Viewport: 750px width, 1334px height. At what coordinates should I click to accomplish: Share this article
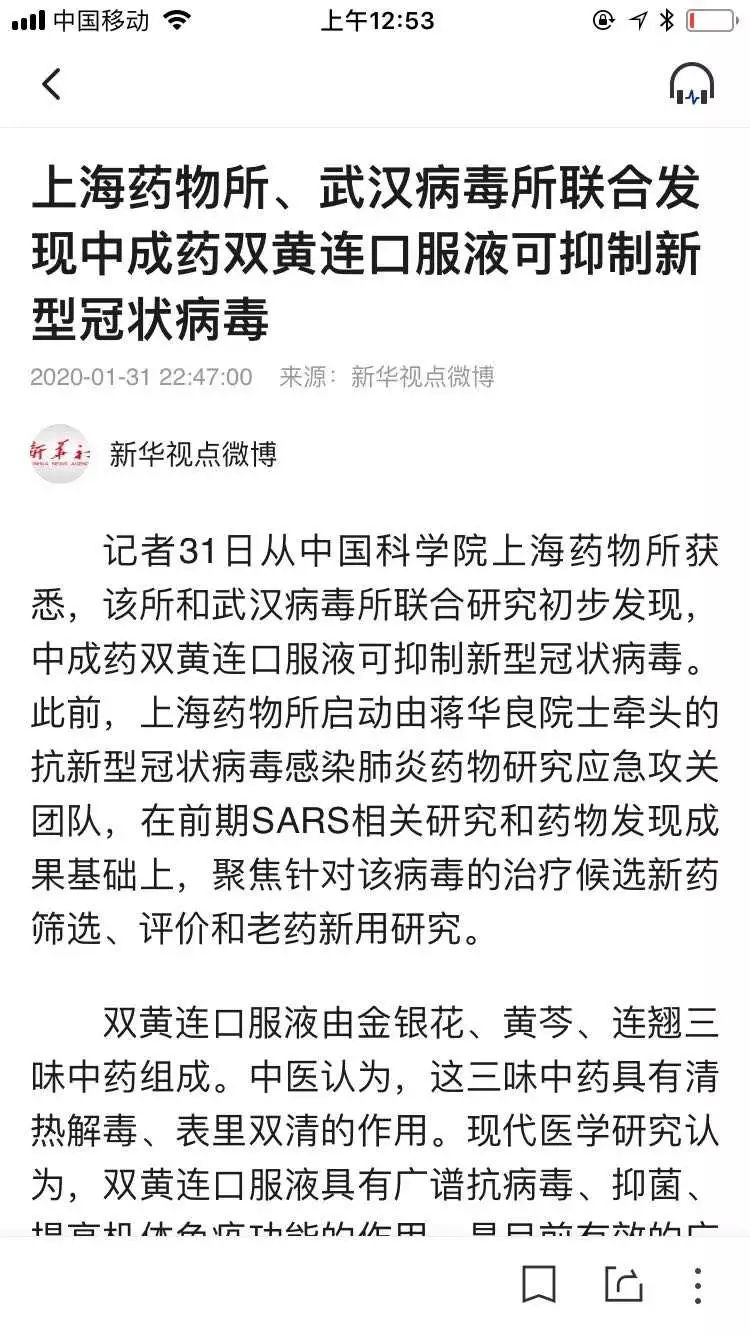coord(622,1284)
